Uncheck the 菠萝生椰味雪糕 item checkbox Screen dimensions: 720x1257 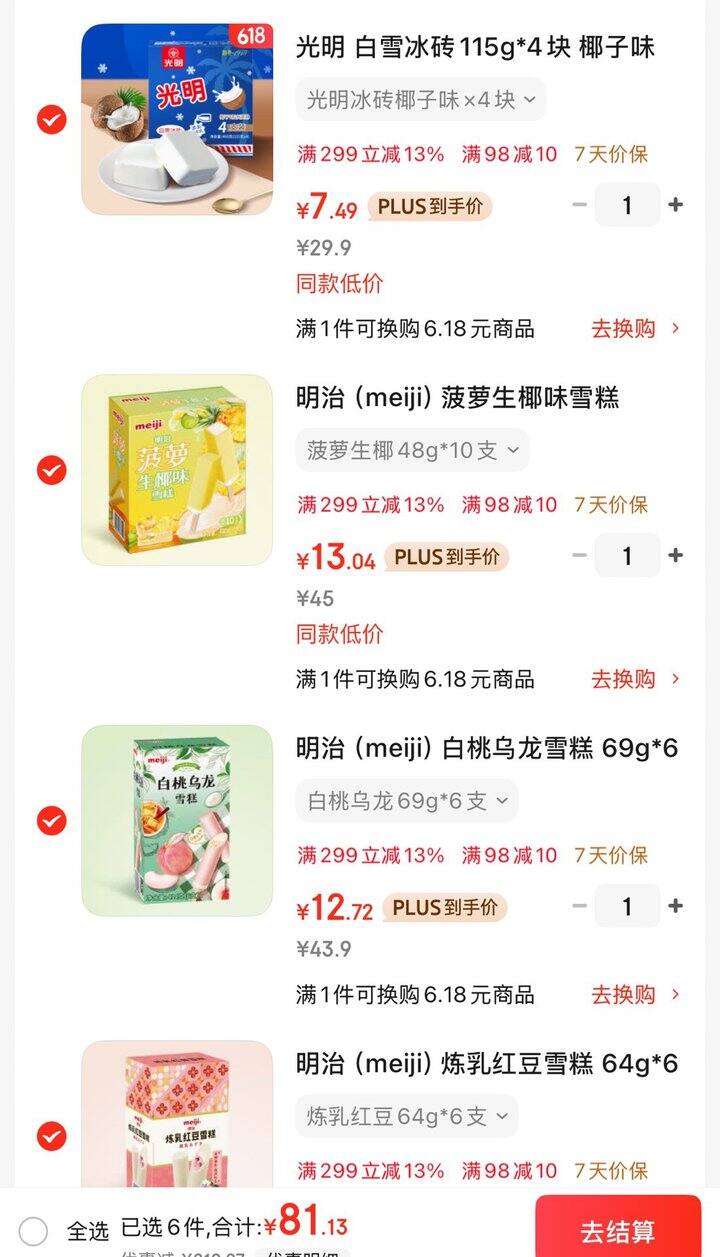(x=52, y=470)
